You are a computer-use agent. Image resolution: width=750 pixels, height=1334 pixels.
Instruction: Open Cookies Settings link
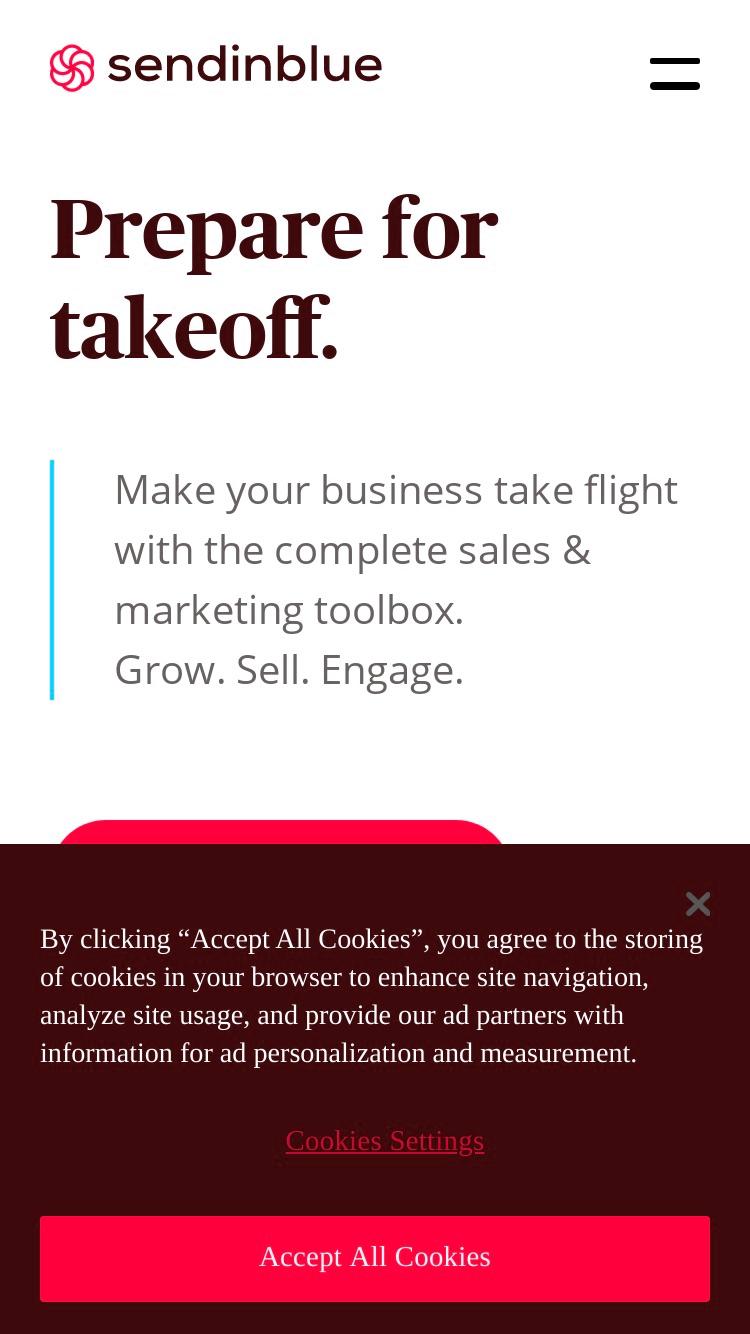(385, 1140)
